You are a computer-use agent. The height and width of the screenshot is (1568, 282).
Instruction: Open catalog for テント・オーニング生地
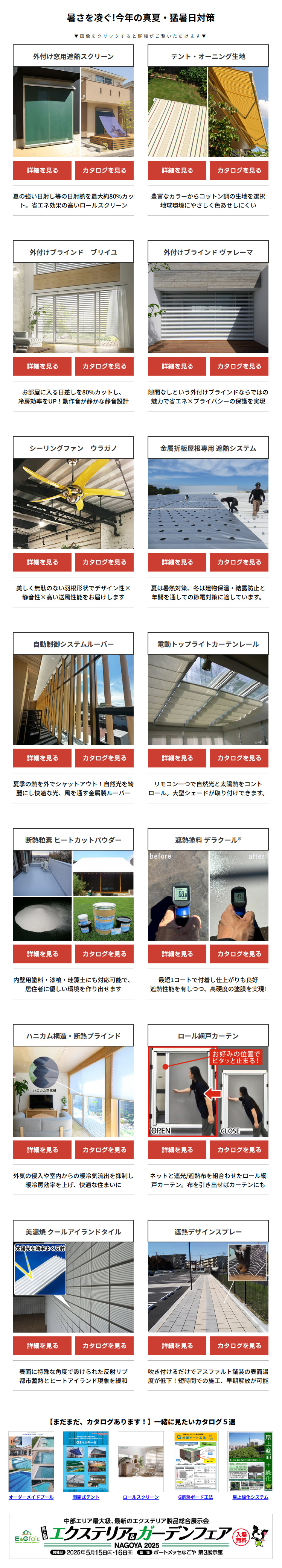(239, 170)
